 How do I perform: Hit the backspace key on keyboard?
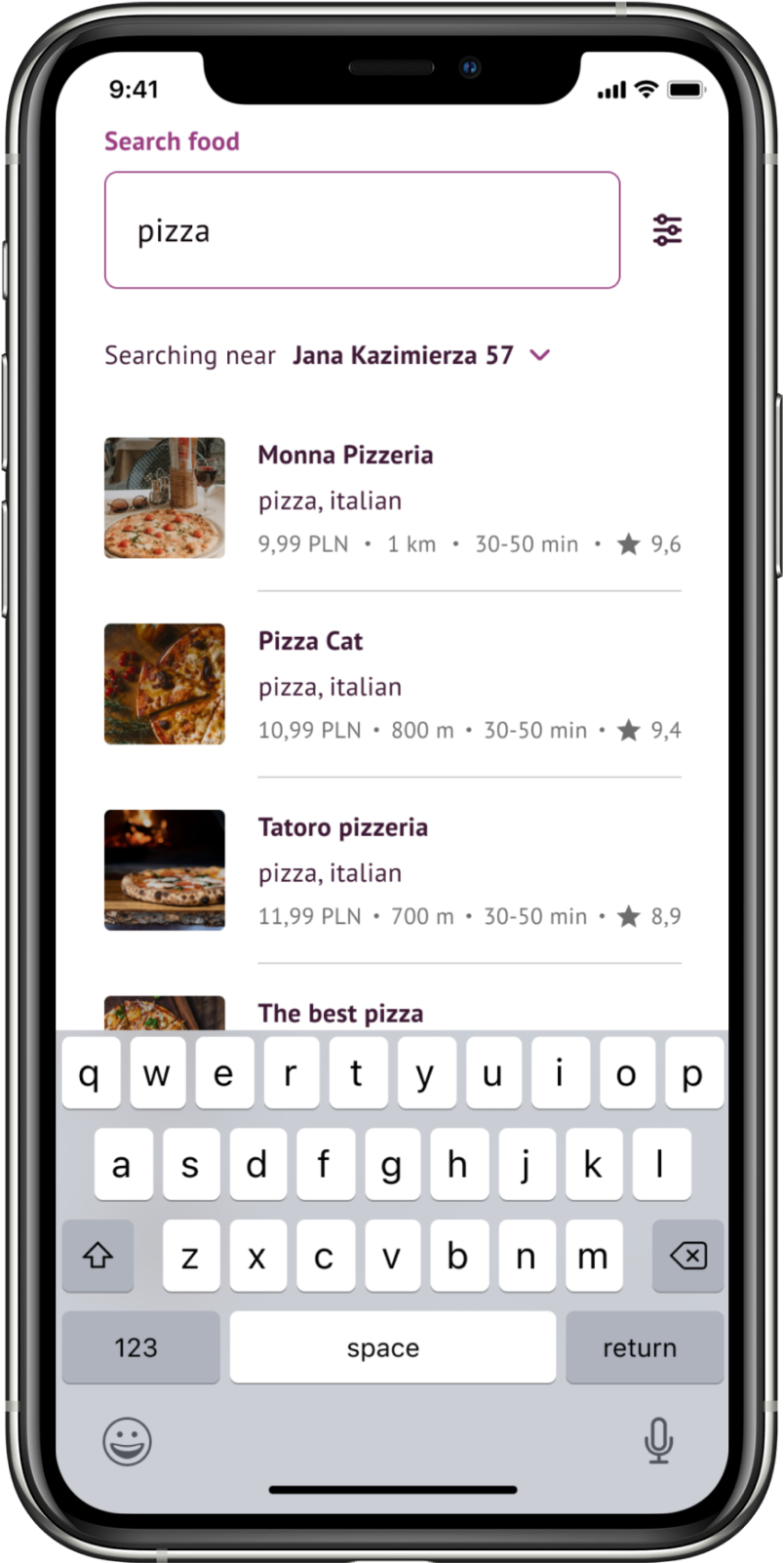(688, 1257)
